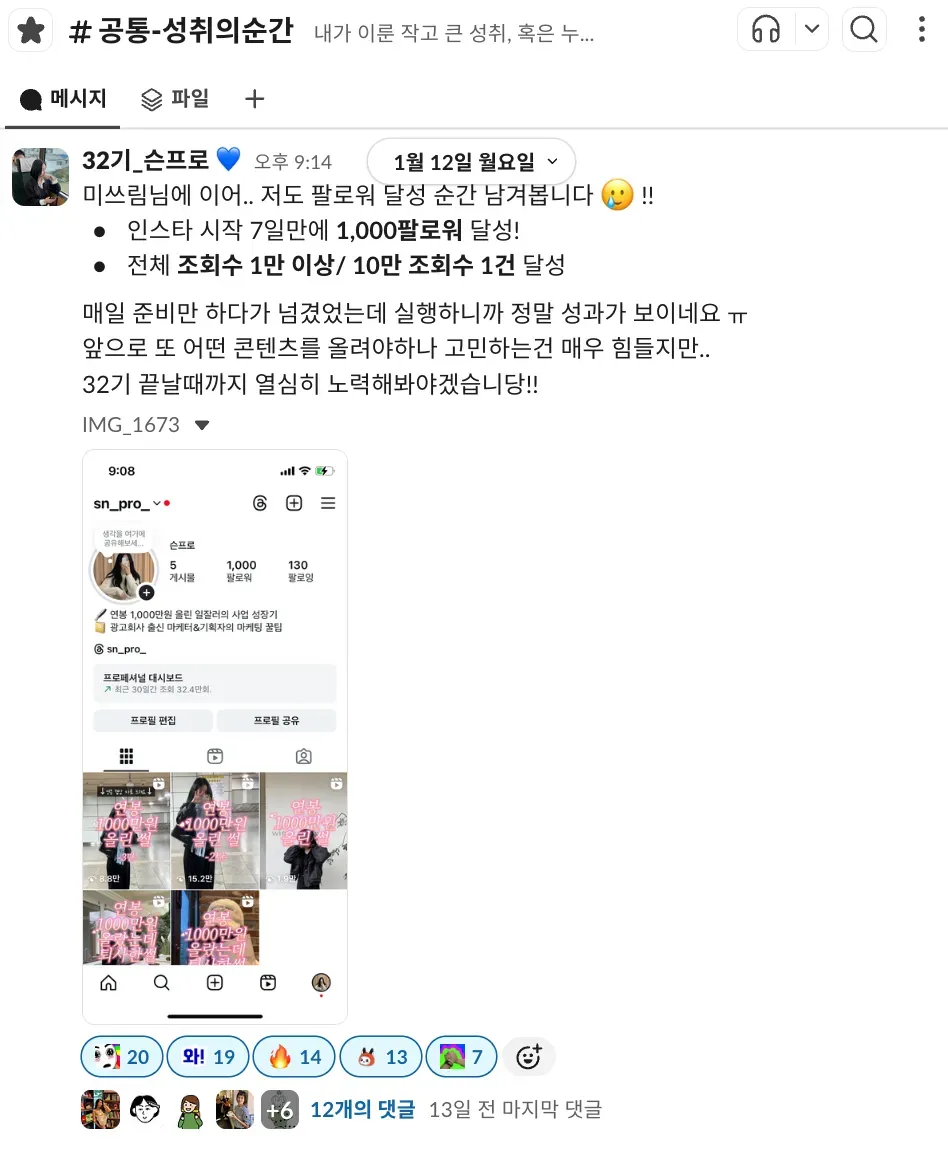948x1152 pixels.
Task: React with the 와! emoji
Action: (x=208, y=1057)
